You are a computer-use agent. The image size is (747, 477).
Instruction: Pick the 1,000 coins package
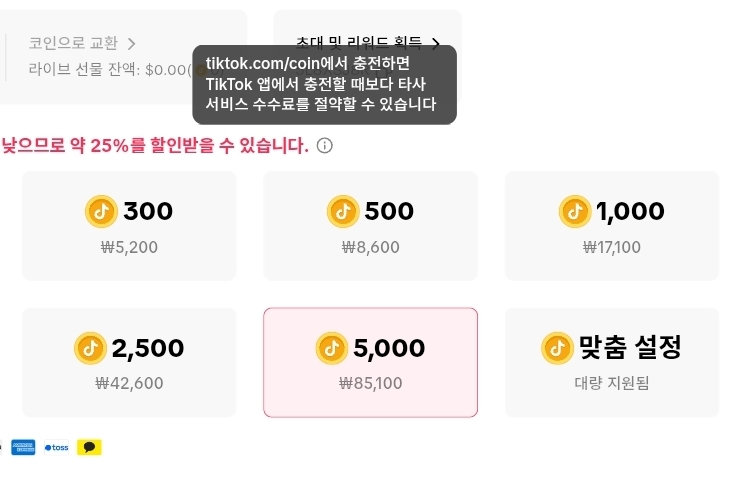coord(611,225)
